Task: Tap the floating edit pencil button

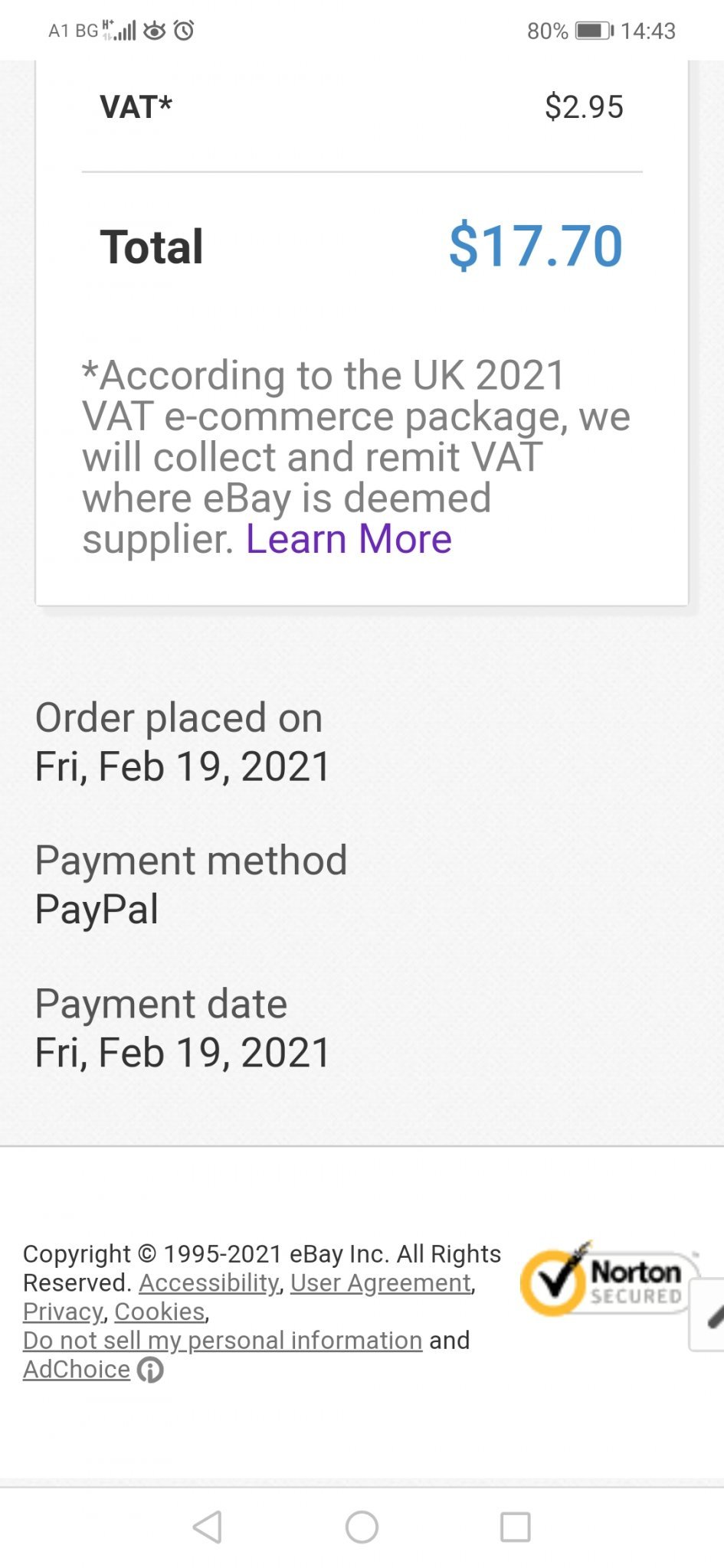Action: point(710,1315)
